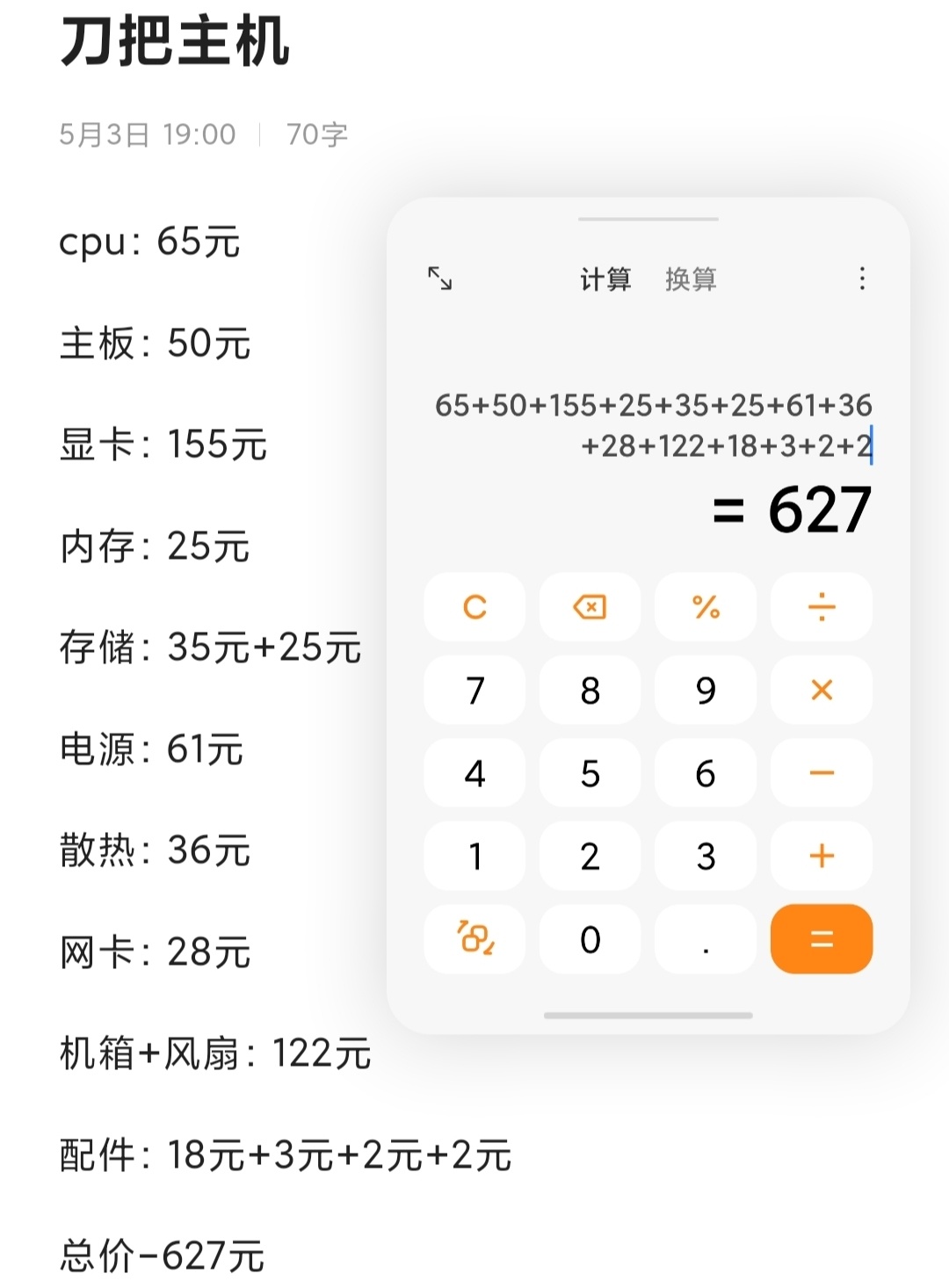Enter digit 9 on the keypad
949x1288 pixels.
(x=706, y=690)
